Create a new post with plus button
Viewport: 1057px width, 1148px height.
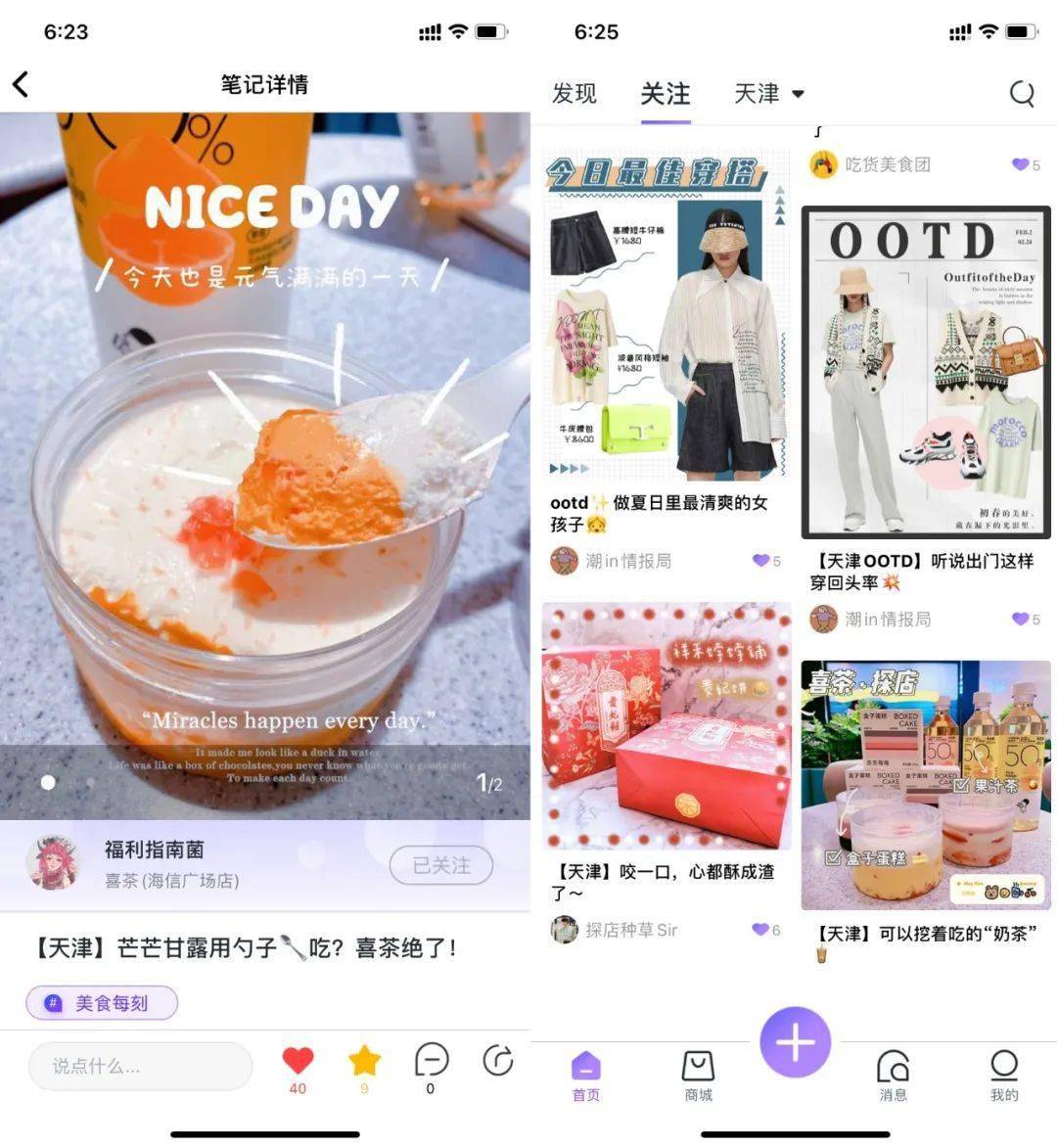pyautogui.click(x=795, y=1043)
